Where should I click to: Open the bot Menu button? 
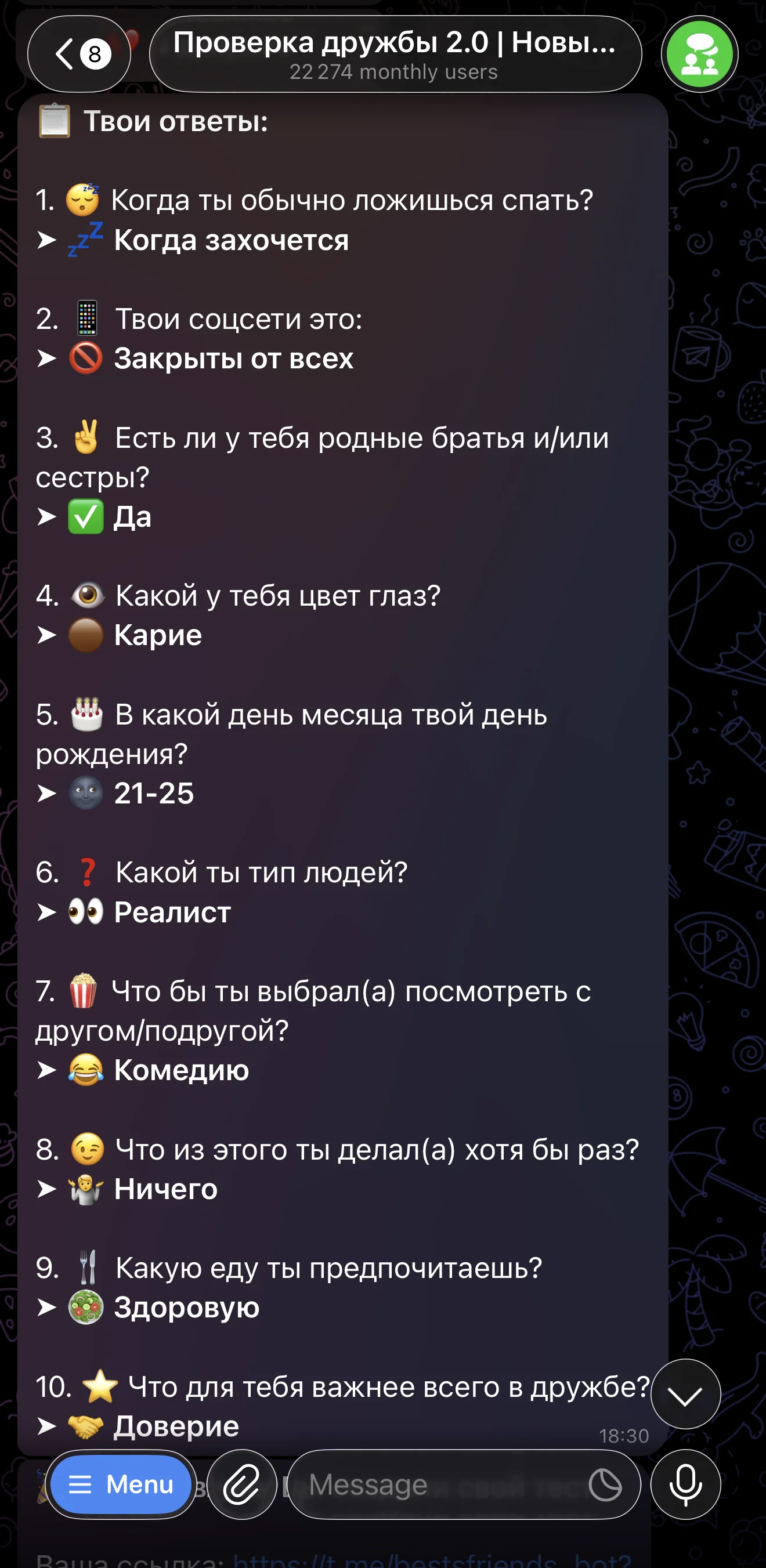click(x=121, y=1484)
